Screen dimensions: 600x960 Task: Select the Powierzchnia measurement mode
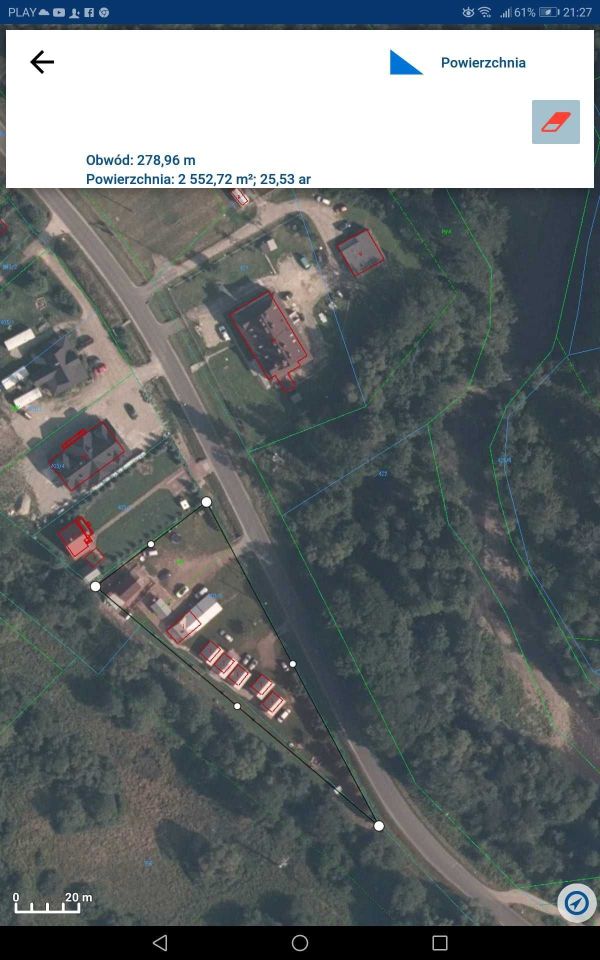458,62
